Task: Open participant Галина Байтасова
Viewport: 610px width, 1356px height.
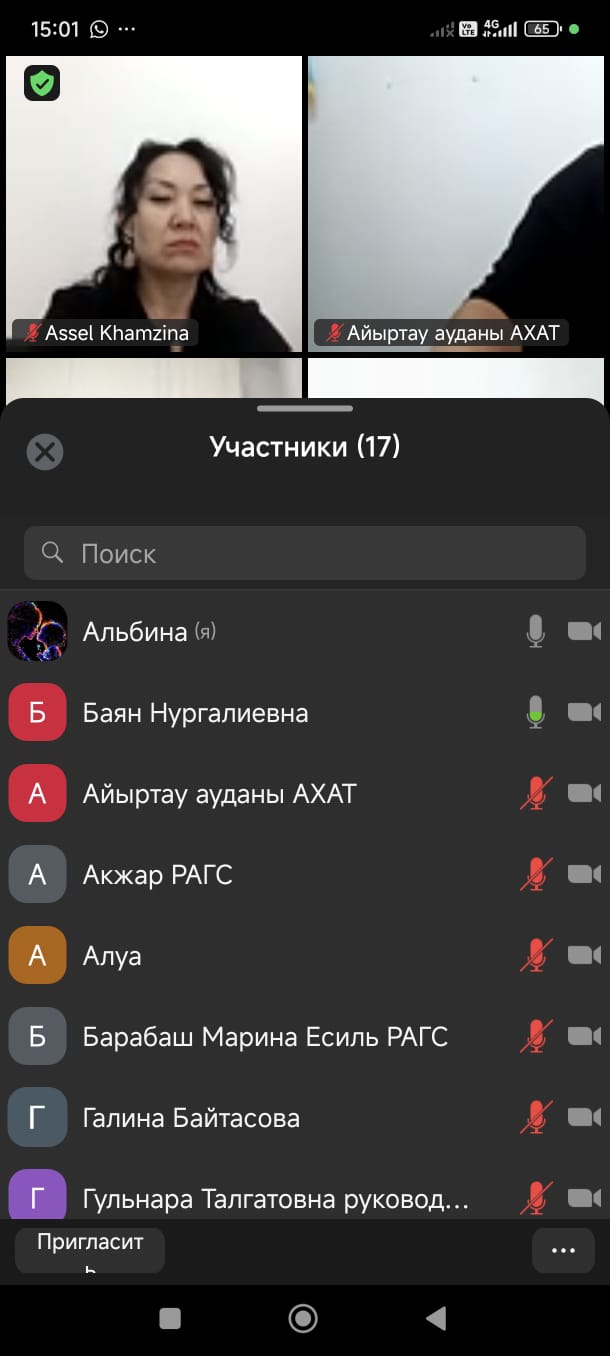Action: click(191, 1118)
